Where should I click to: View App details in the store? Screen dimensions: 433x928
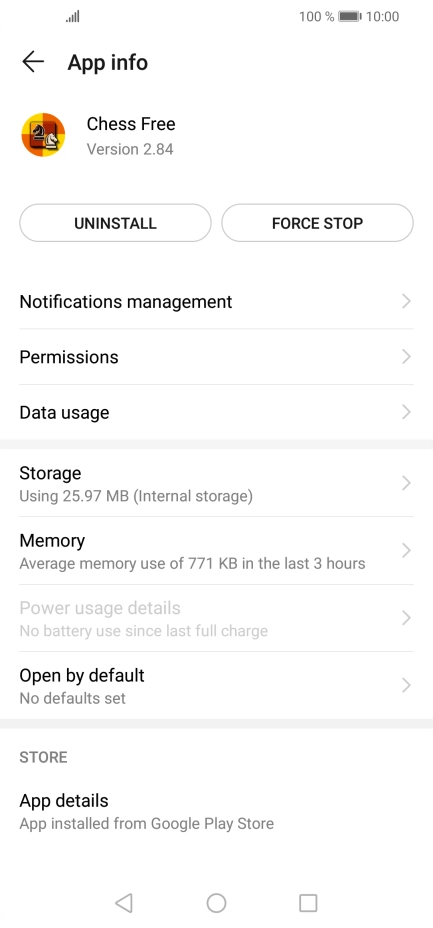(x=216, y=811)
